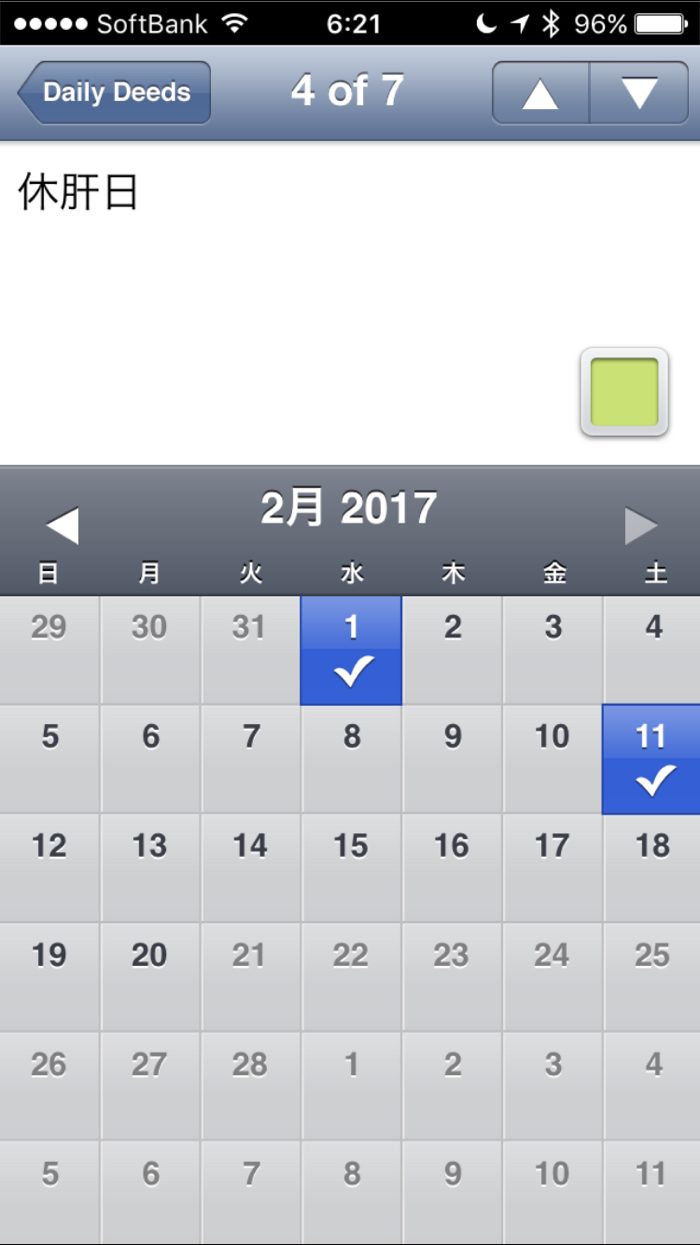This screenshot has width=700, height=1245.
Task: Uncheck February 11 on the calendar
Action: point(651,759)
